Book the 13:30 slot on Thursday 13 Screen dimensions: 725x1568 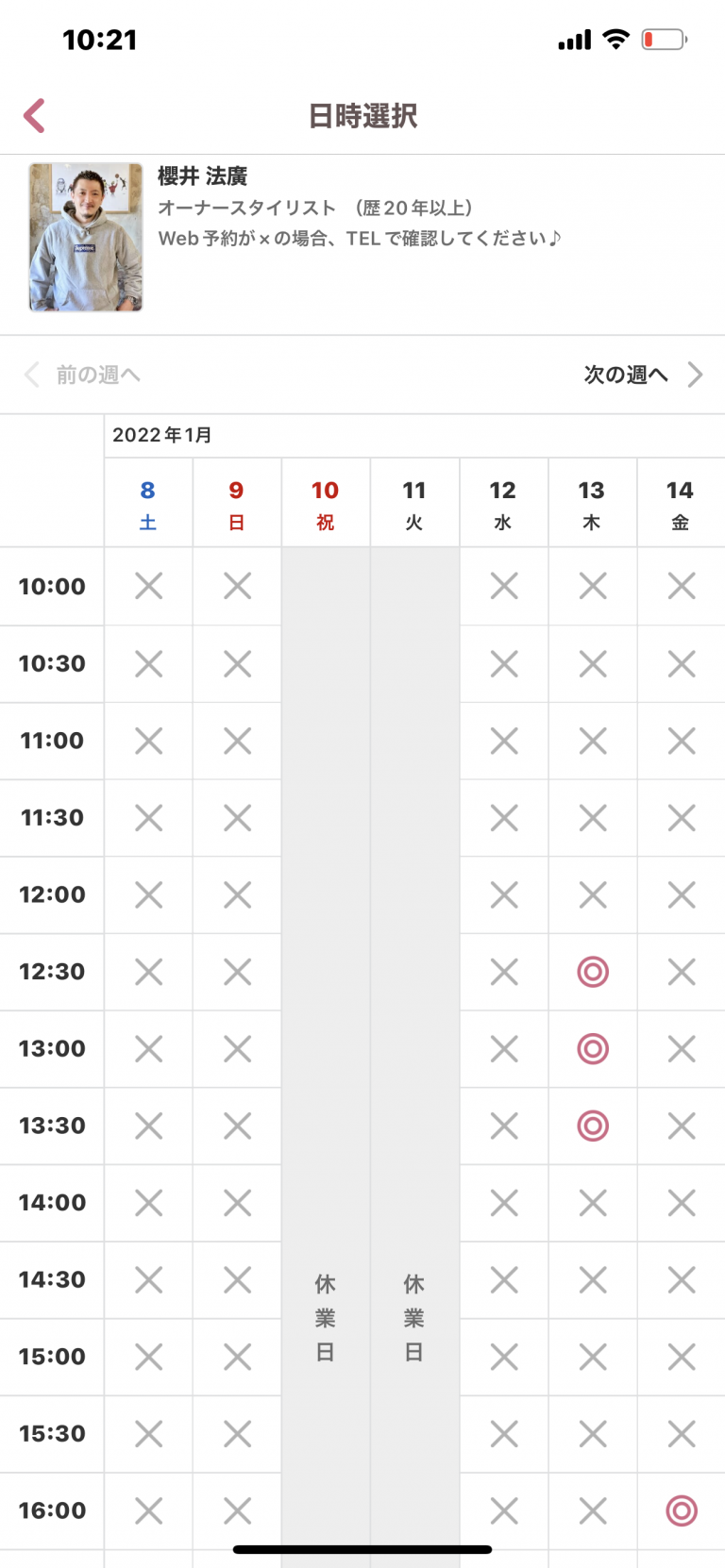[593, 1126]
